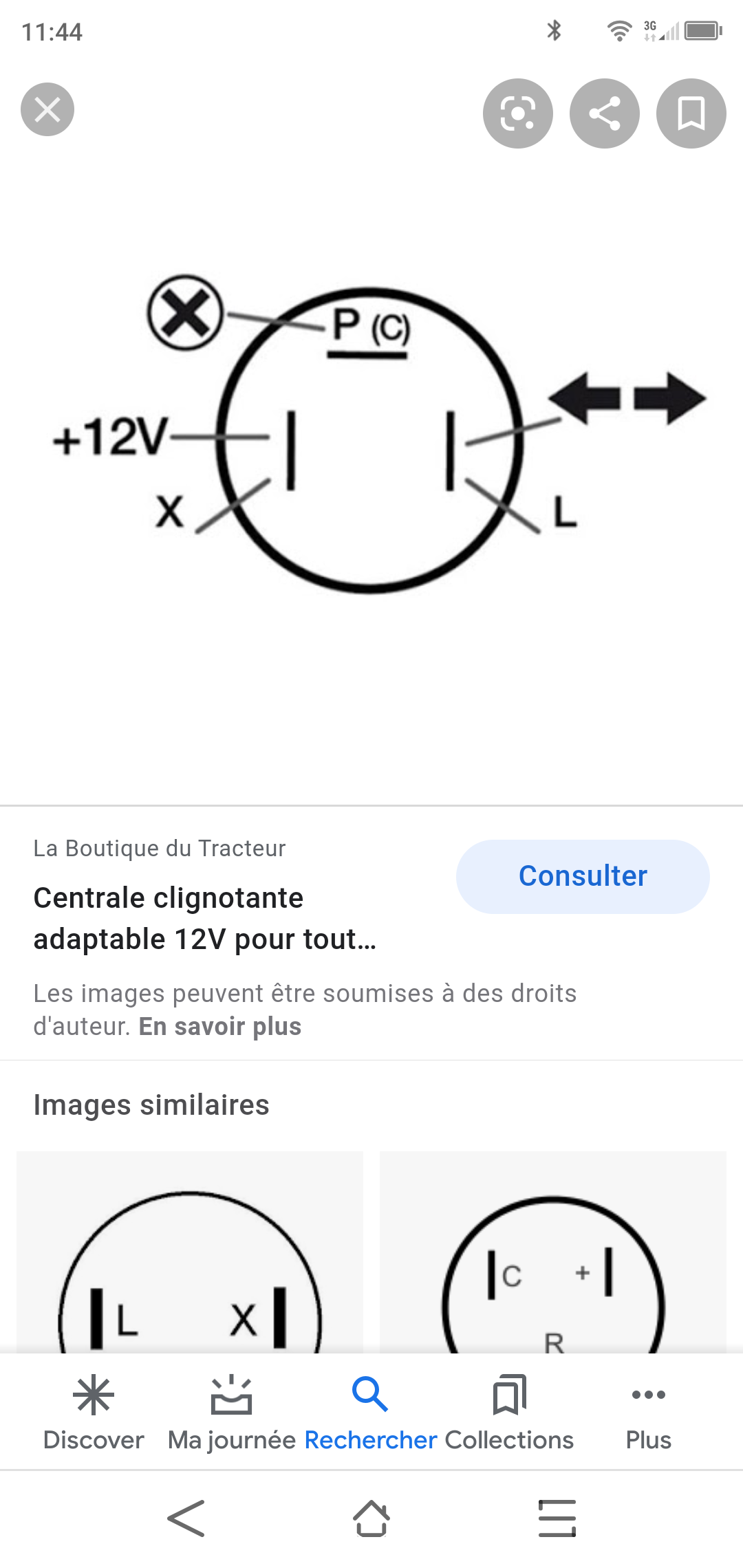Open the 'En savoir plus' link
The width and height of the screenshot is (743, 1568).
tap(219, 1026)
